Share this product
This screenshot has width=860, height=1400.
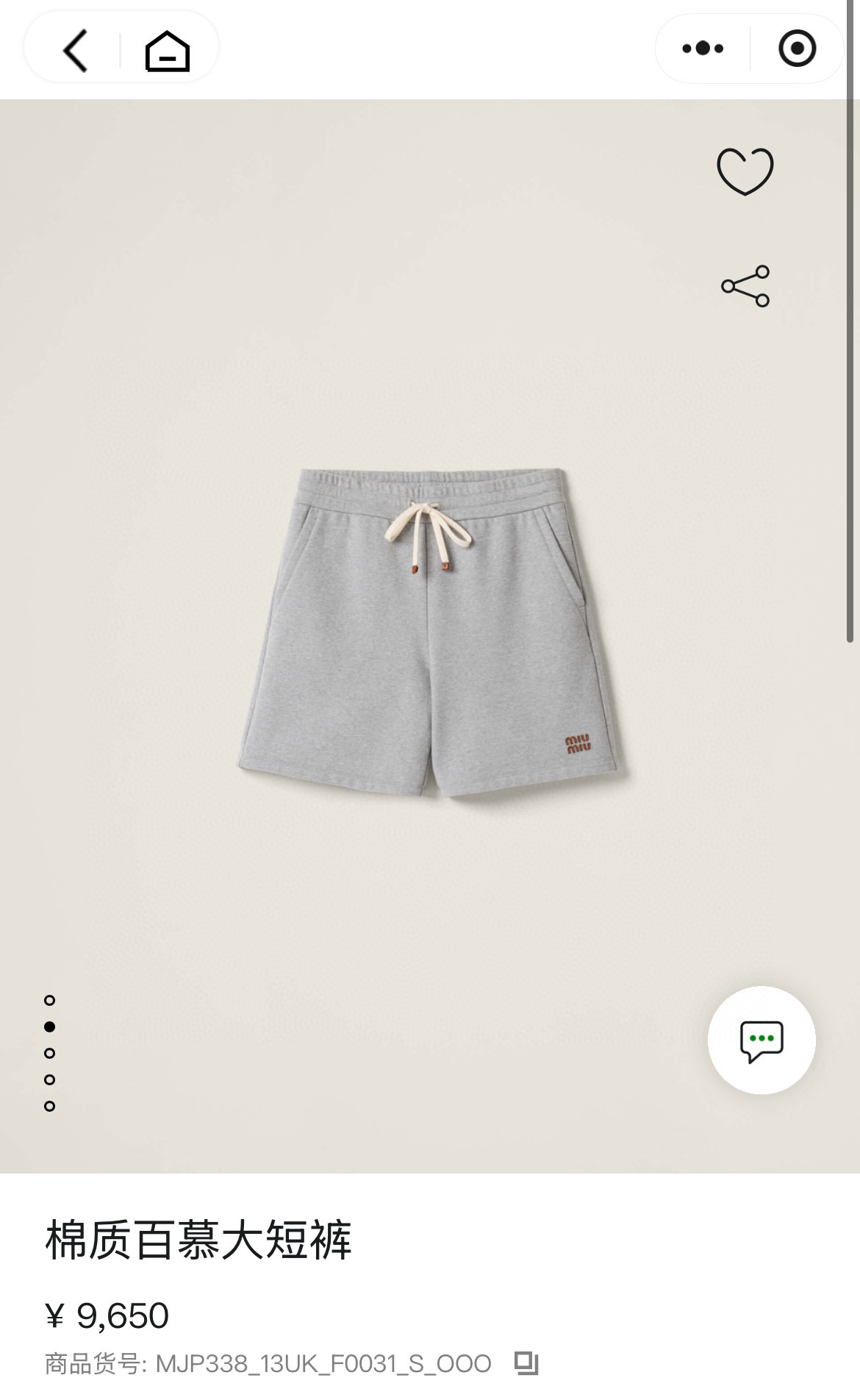(x=745, y=286)
